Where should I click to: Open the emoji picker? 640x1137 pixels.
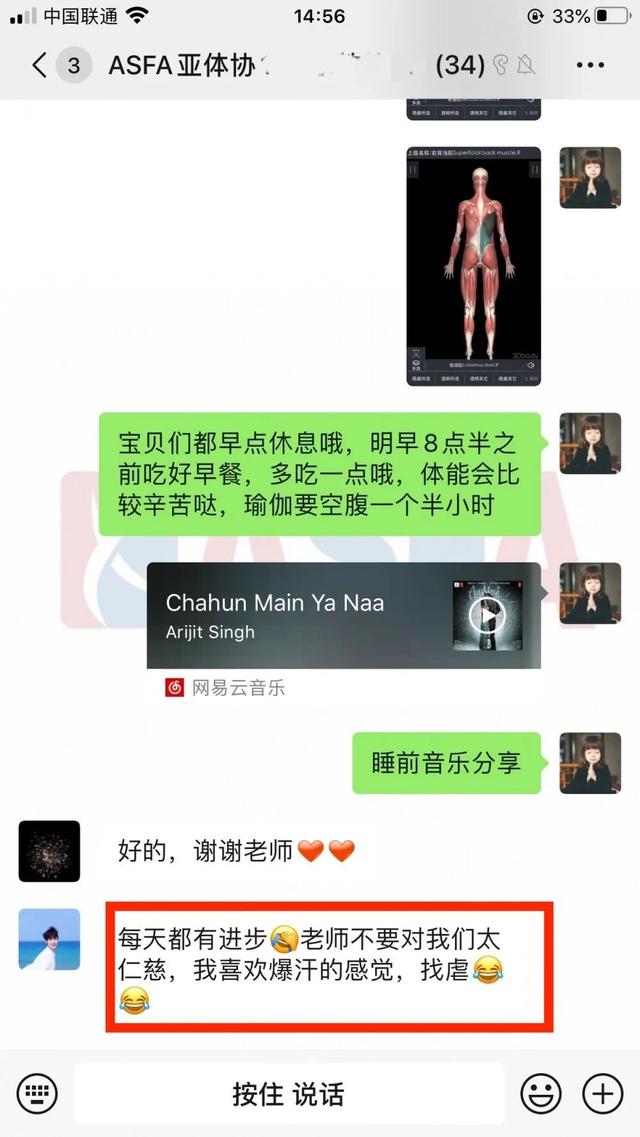539,1093
